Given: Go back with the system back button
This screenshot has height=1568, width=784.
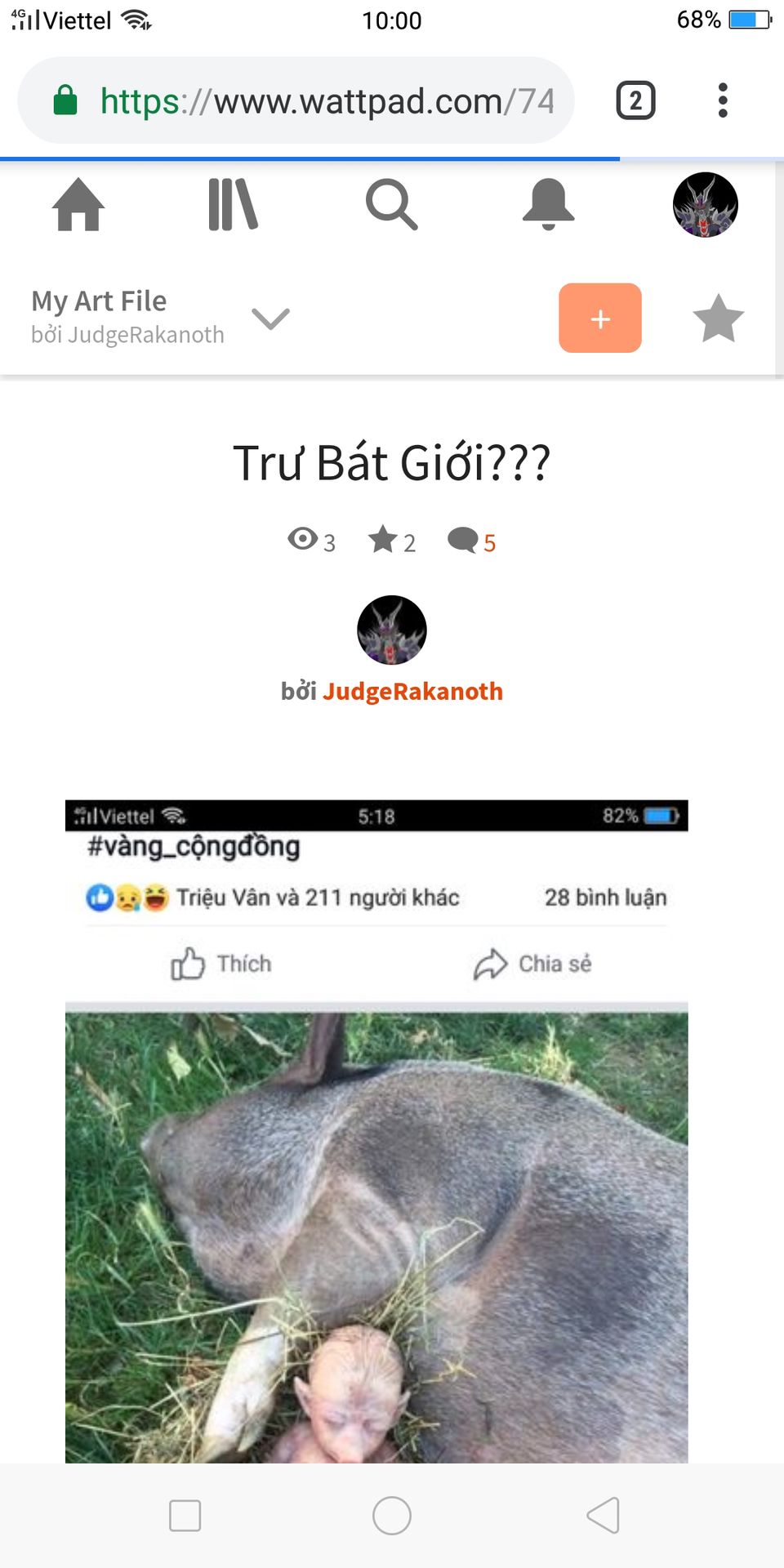Looking at the screenshot, I should pyautogui.click(x=603, y=1516).
